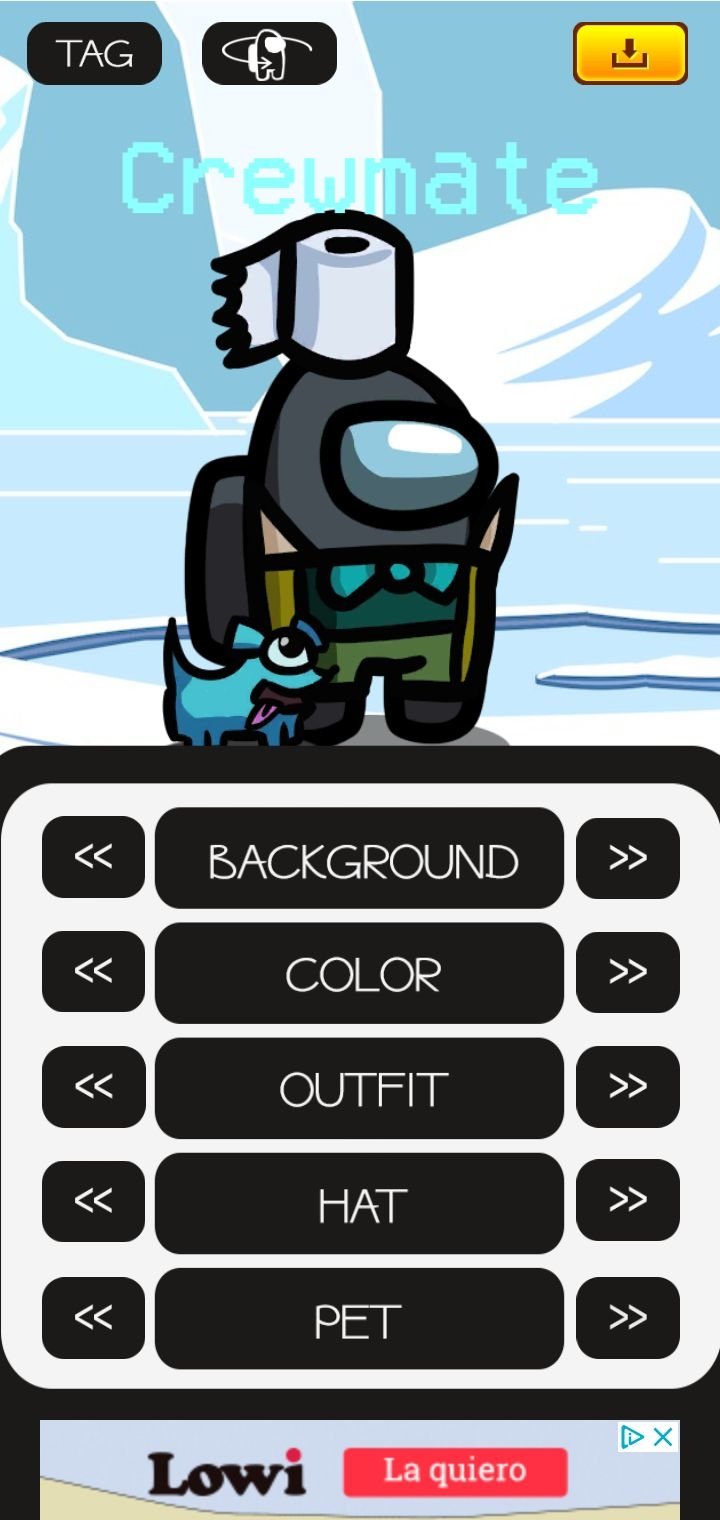This screenshot has width=720, height=1520.
Task: Select previous background
Action: pyautogui.click(x=93, y=857)
